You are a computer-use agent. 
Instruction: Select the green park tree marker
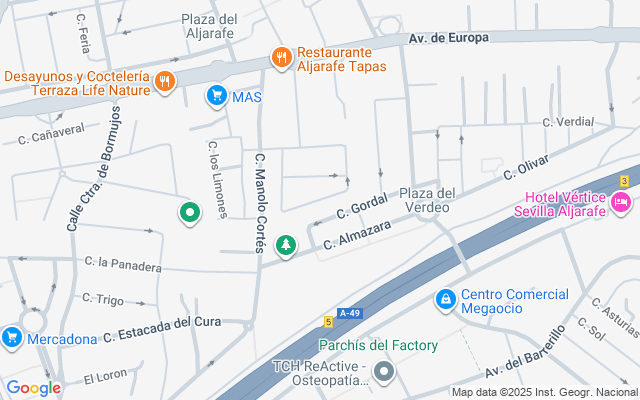(x=287, y=245)
